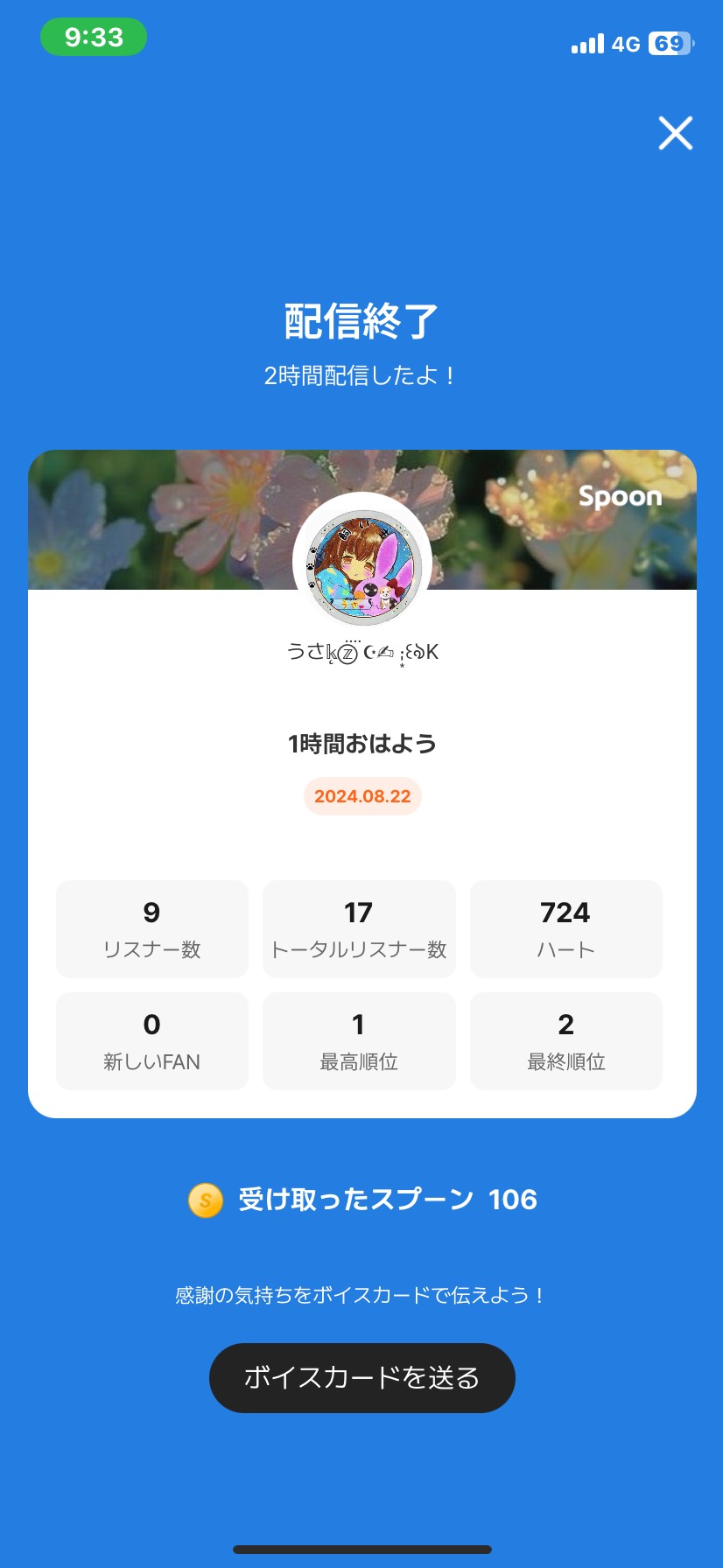The image size is (723, 1568).
Task: Tap the Spoon coin icon next to received spoons
Action: point(203,1200)
